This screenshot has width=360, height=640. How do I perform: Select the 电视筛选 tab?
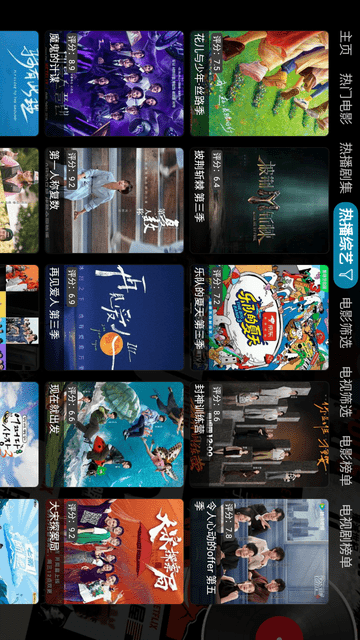coord(345,392)
